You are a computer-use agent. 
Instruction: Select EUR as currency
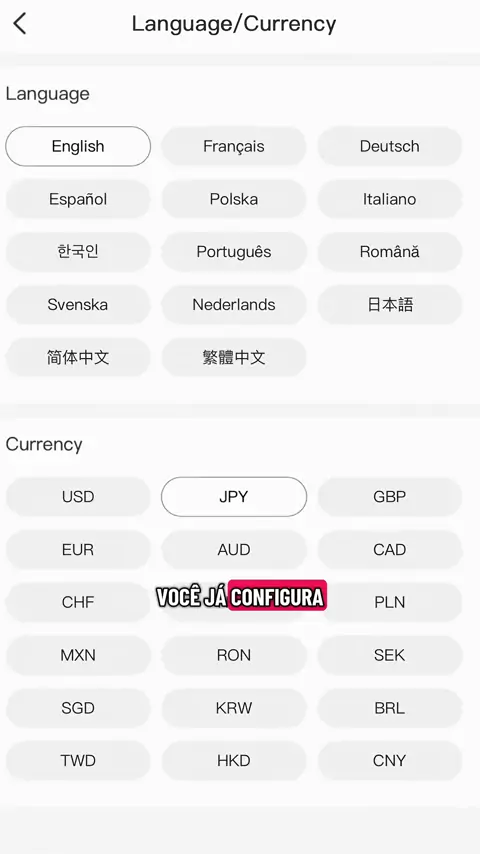click(78, 550)
